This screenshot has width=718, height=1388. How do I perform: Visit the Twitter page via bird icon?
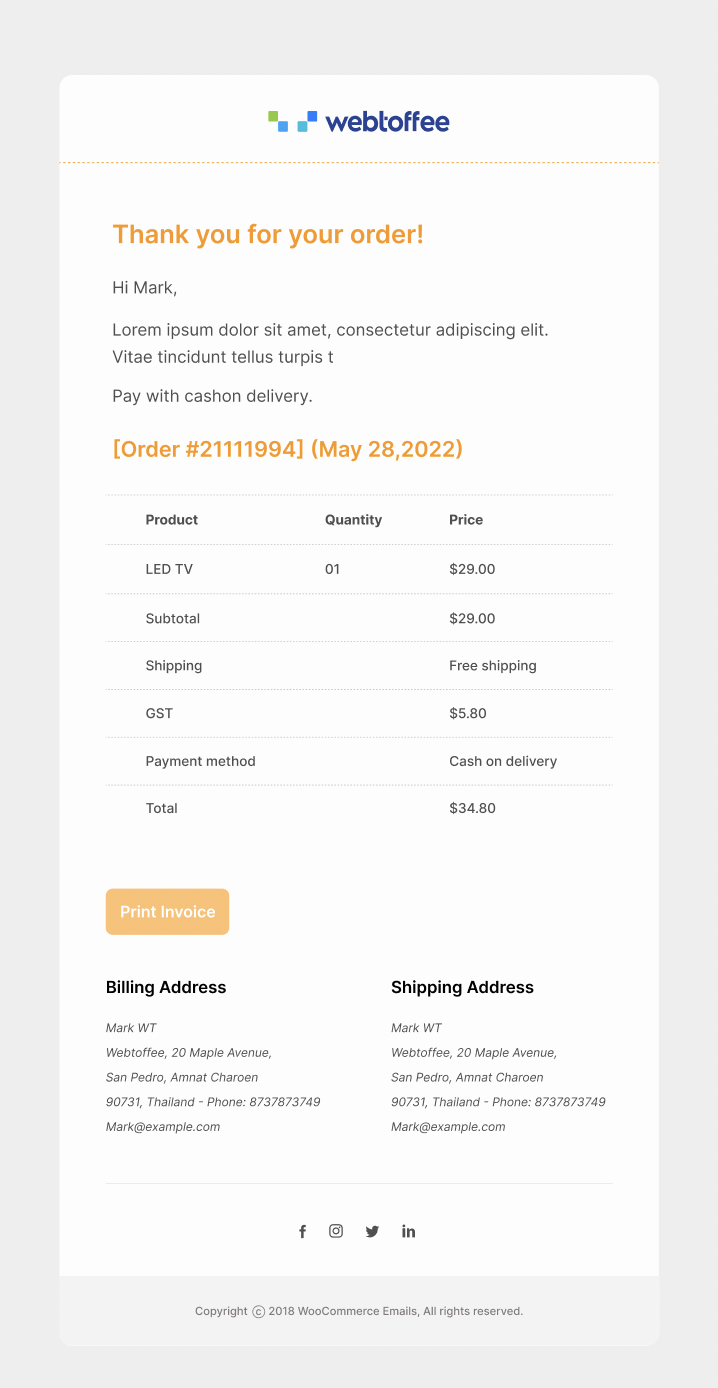[372, 1231]
